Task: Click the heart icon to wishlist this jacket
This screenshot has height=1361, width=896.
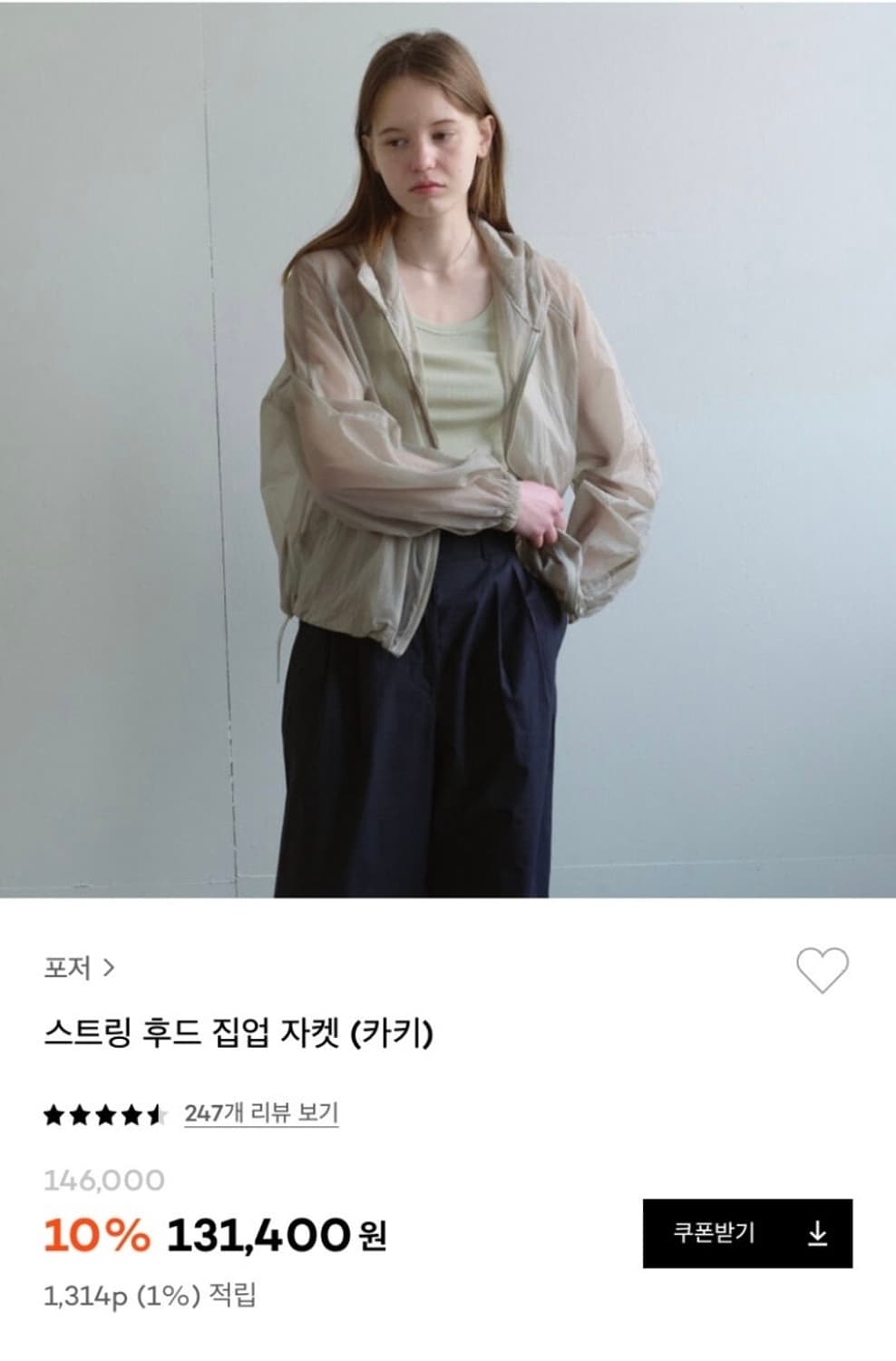Action: 823,968
